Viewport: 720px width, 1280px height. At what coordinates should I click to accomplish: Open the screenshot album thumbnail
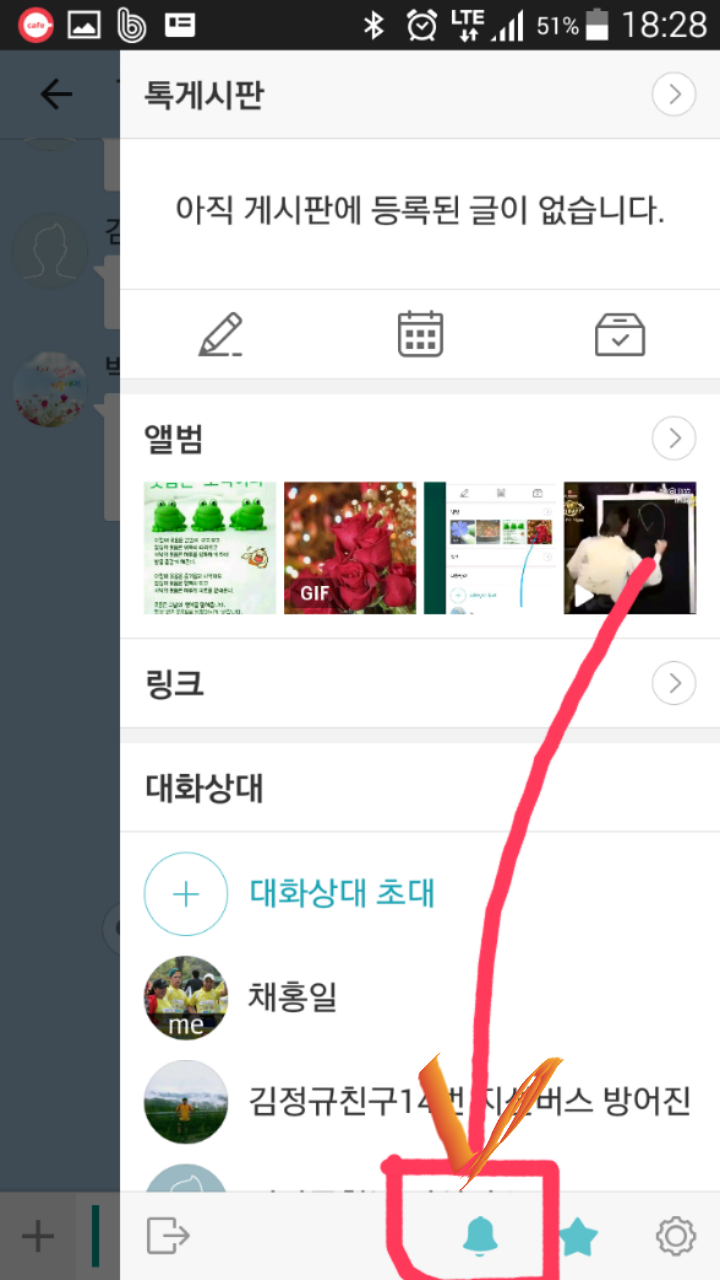pyautogui.click(x=489, y=548)
